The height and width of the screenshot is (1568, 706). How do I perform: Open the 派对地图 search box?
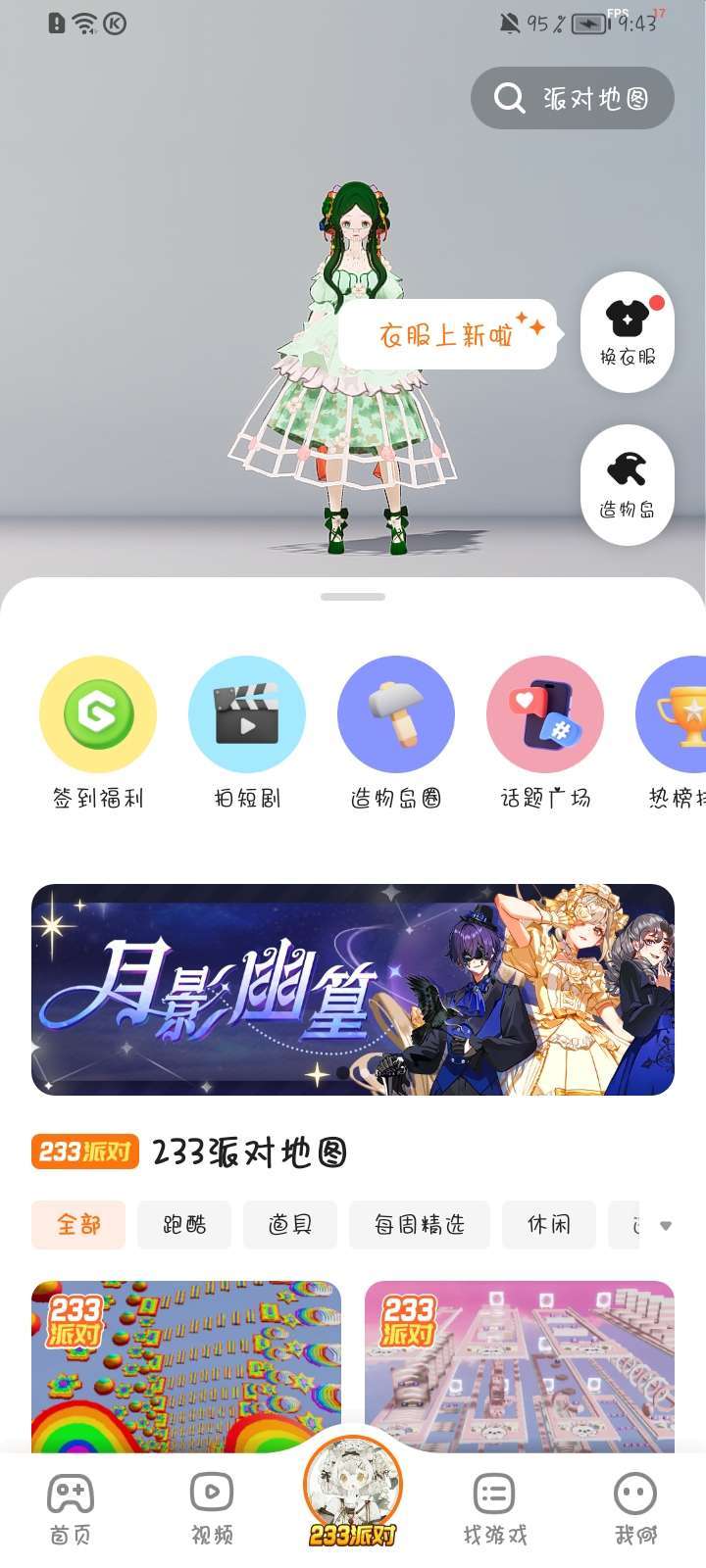click(x=573, y=98)
